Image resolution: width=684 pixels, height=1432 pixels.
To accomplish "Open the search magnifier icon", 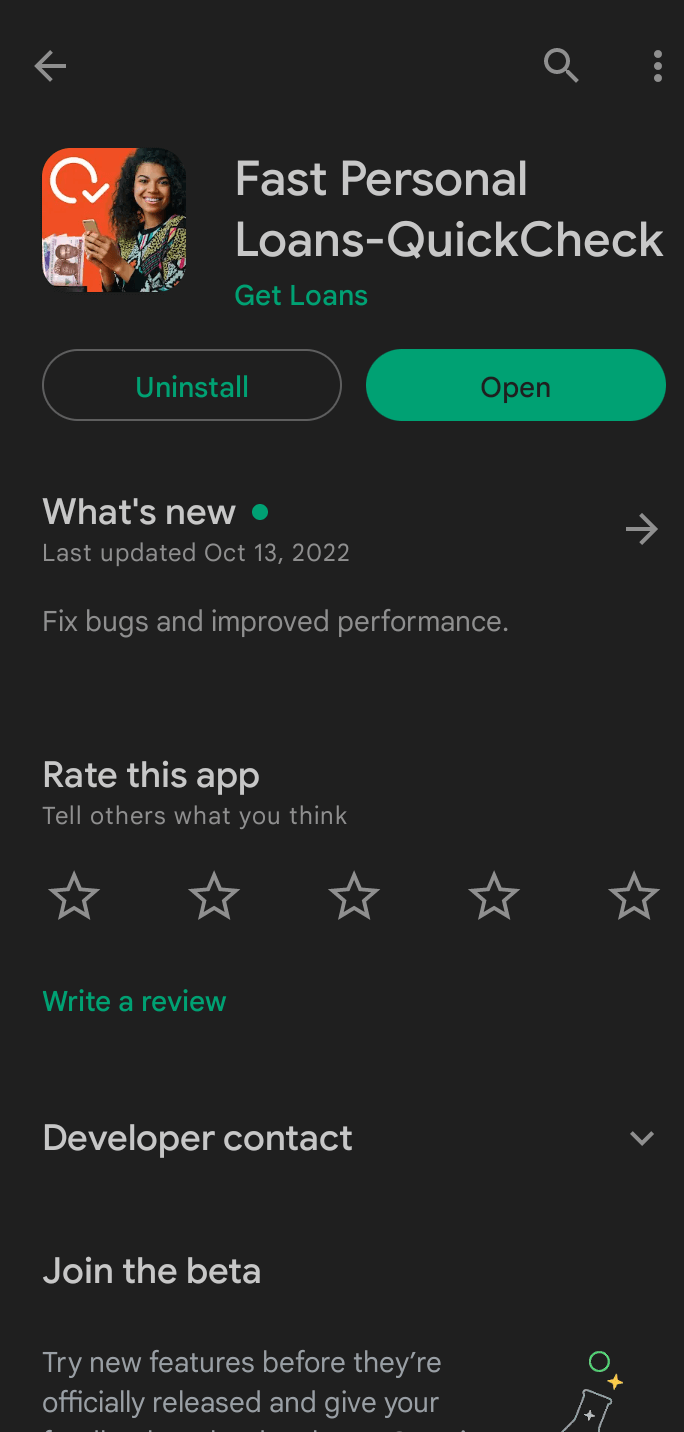I will (561, 67).
